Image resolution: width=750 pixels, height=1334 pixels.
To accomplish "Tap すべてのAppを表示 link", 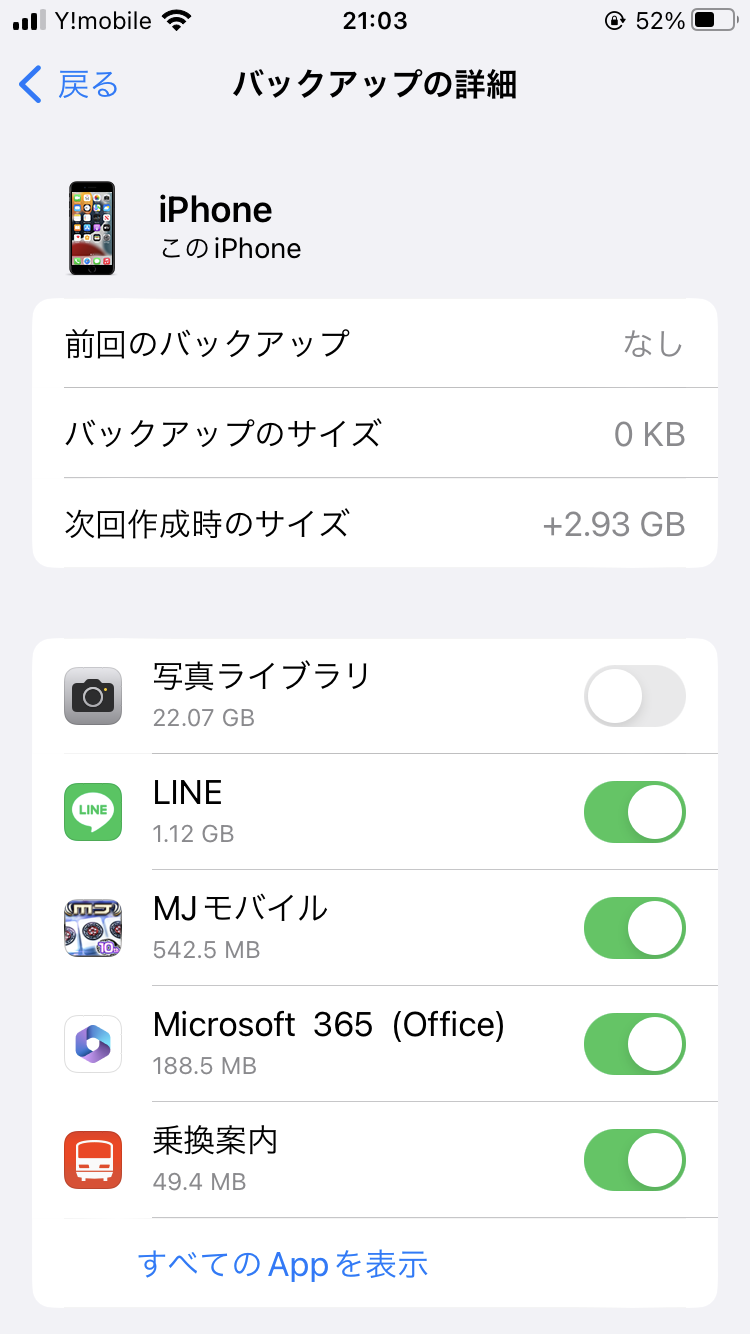I will [283, 1264].
